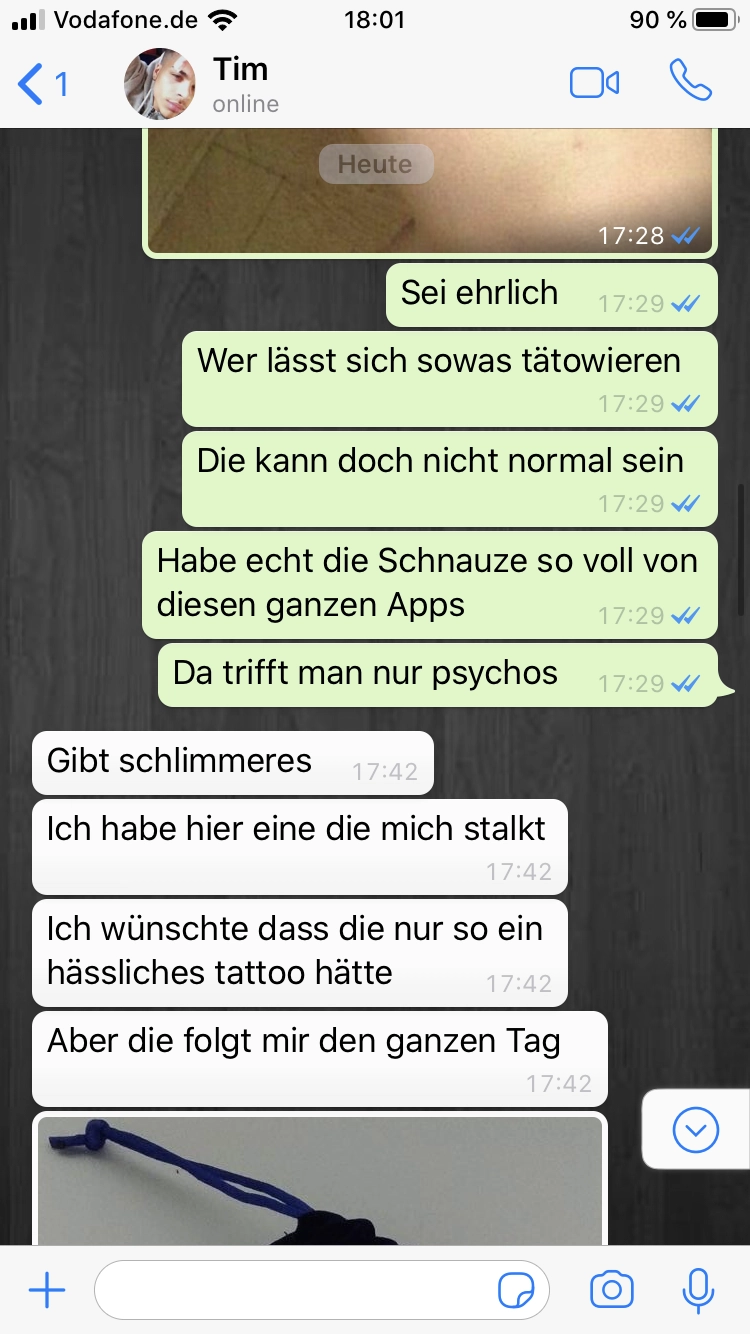The image size is (750, 1334).
Task: Open the attachment plus menu
Action: 46,1291
